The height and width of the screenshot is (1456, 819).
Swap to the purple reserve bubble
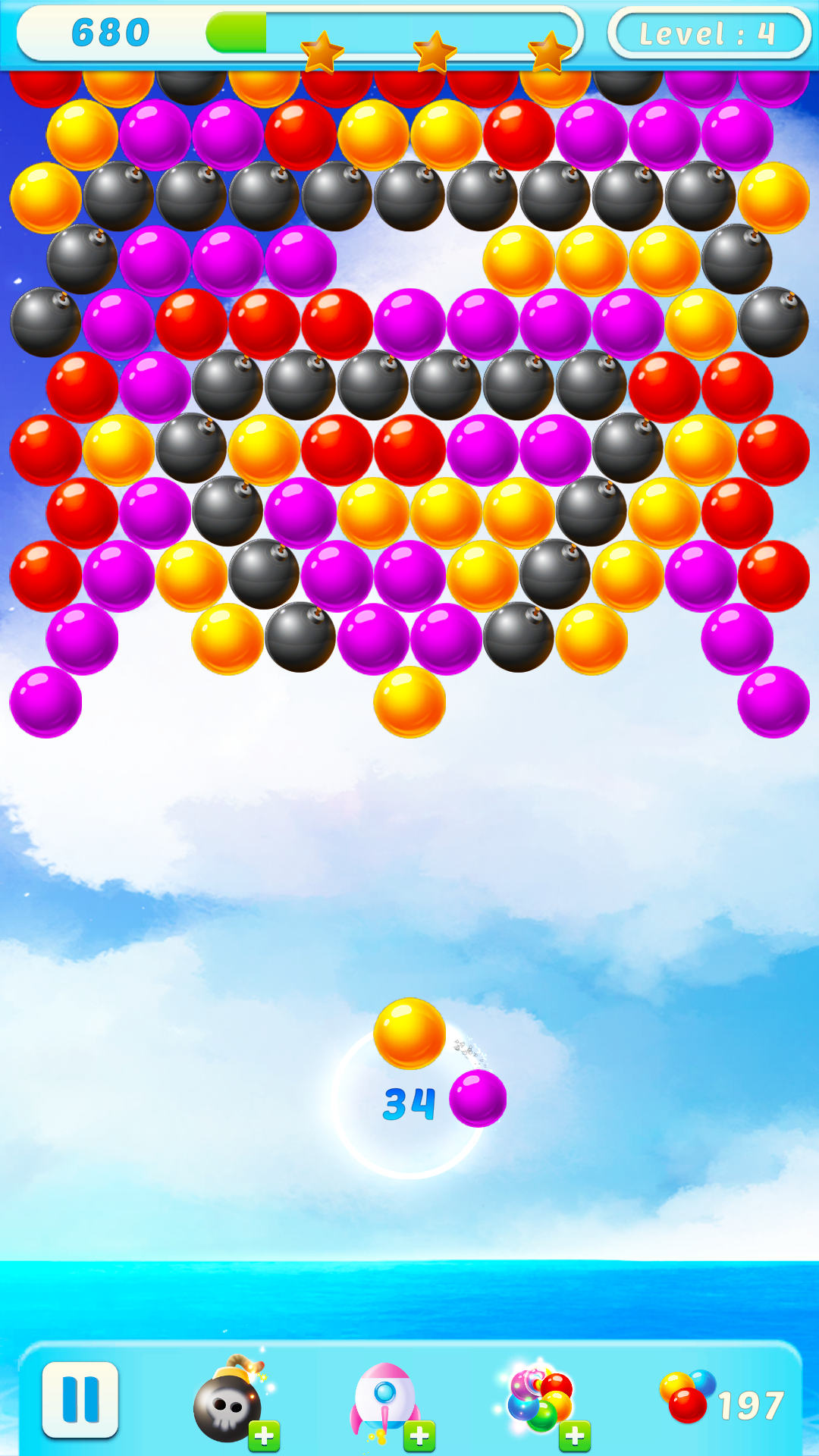coord(478,1098)
